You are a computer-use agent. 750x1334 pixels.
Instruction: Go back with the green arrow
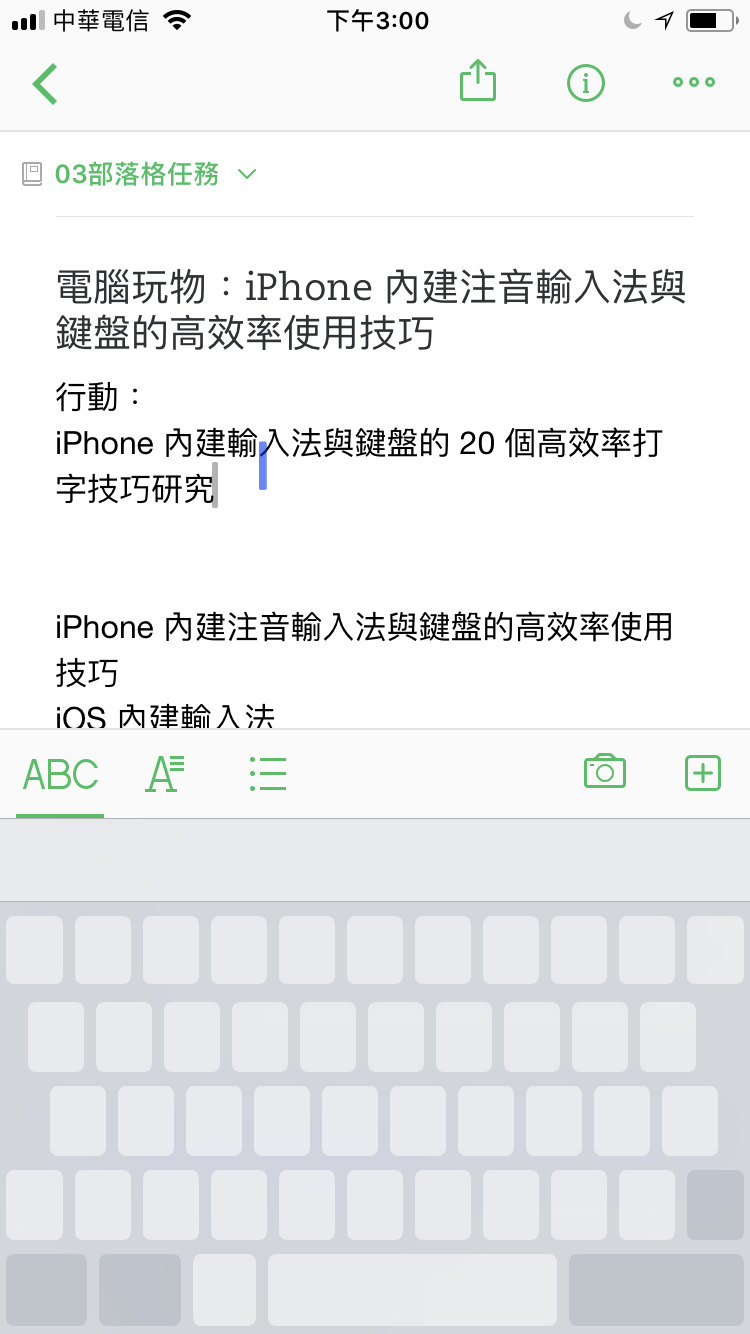click(x=46, y=84)
